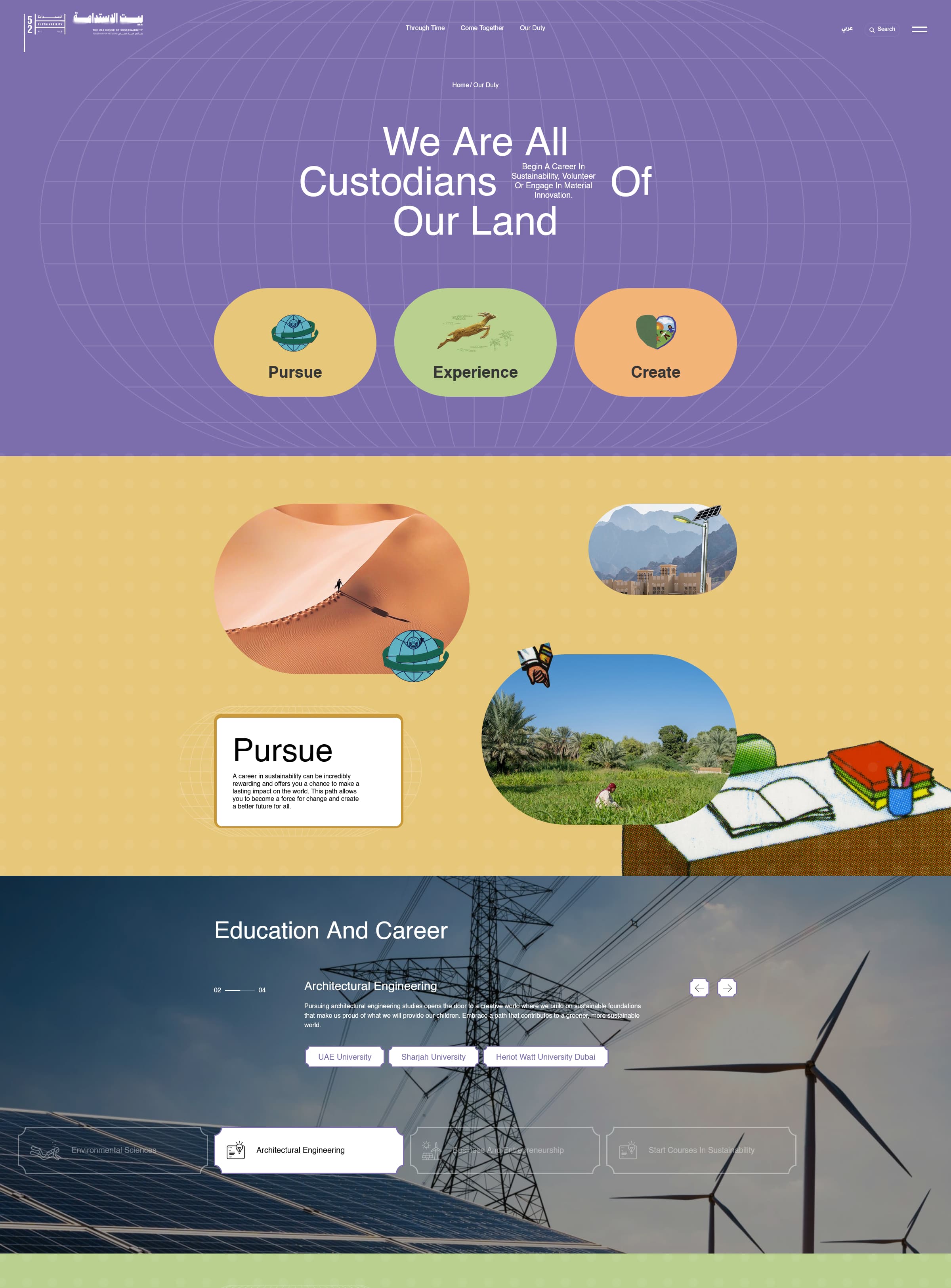The width and height of the screenshot is (951, 1288).
Task: Switch the site language to Arabic
Action: pyautogui.click(x=846, y=29)
